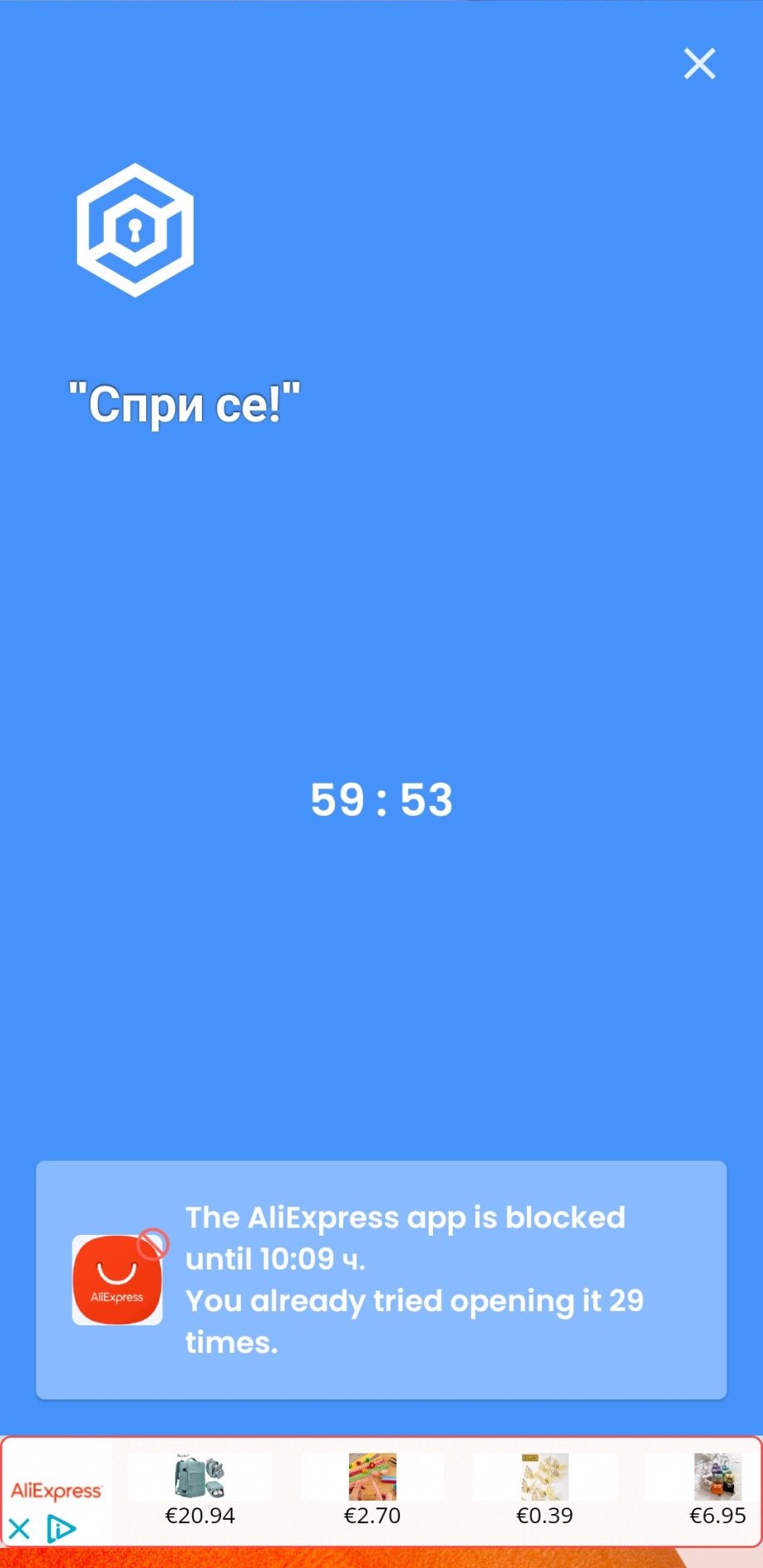Open the €2.70 ad product
The image size is (763, 1568).
tap(372, 1490)
